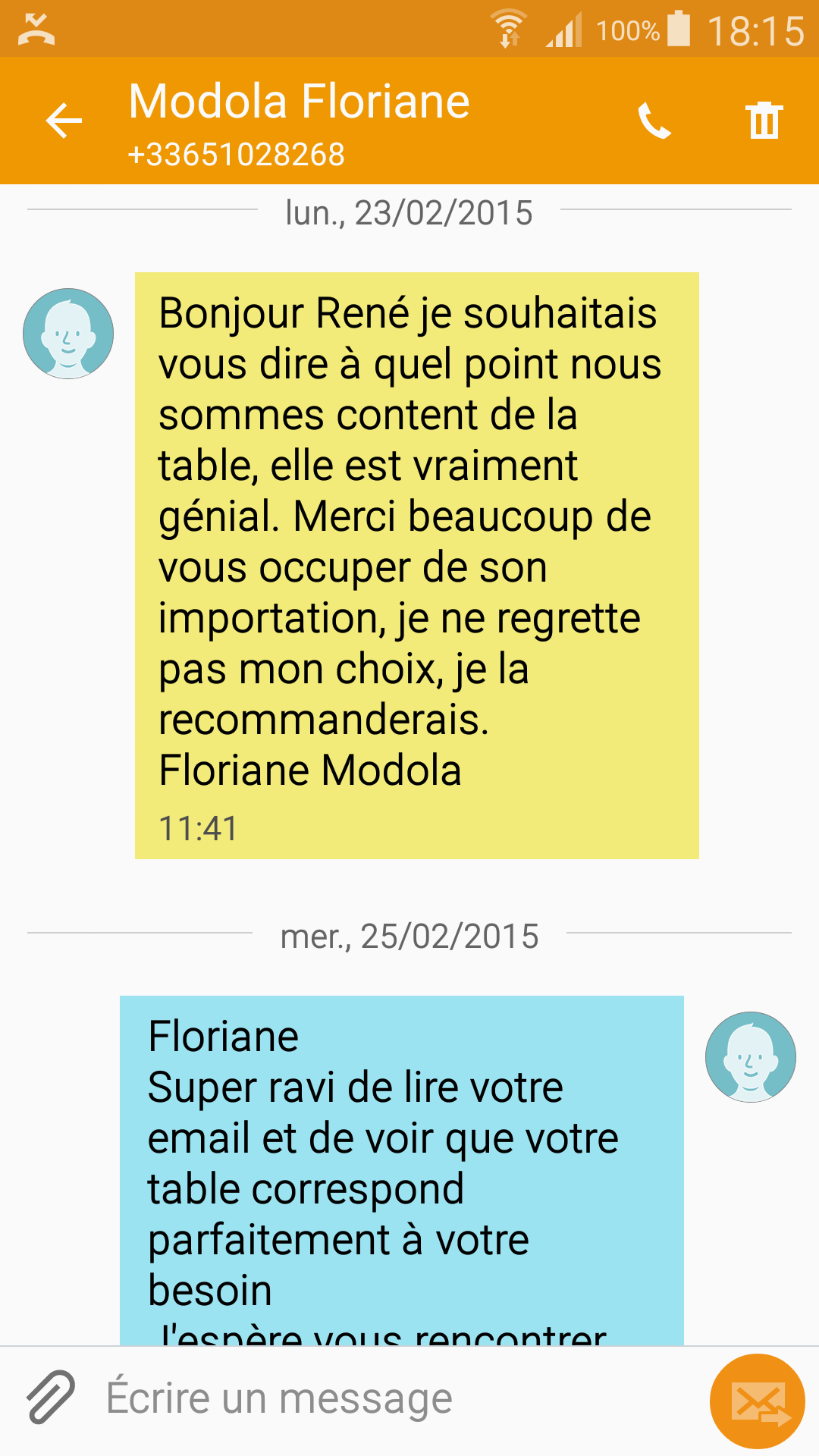Screen dimensions: 819x1456
Task: Open the contact avatar beside the yellow message
Action: click(68, 334)
